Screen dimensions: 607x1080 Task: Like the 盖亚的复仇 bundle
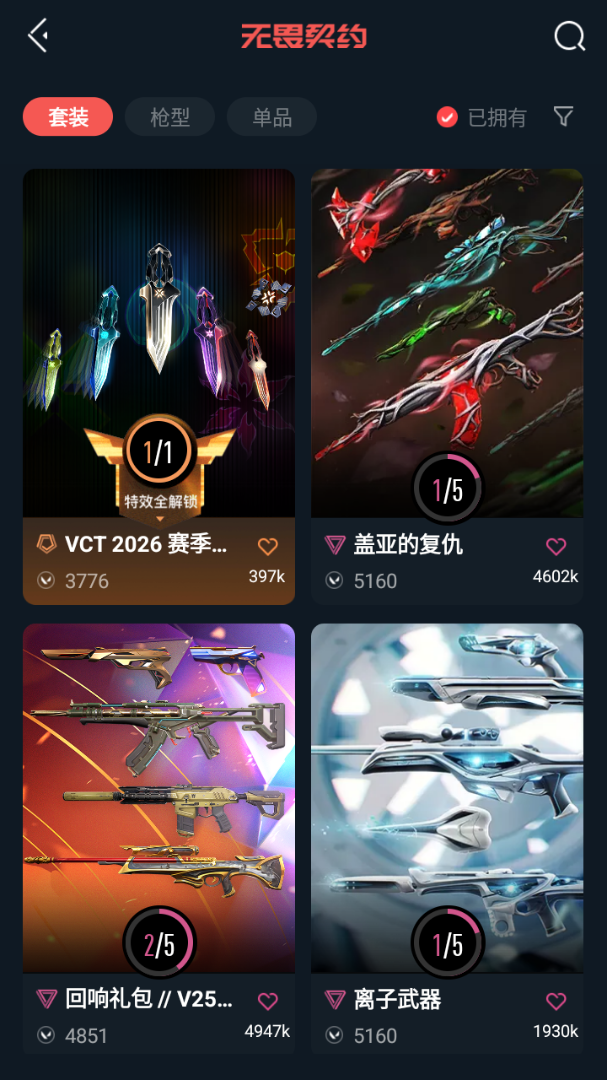[556, 547]
